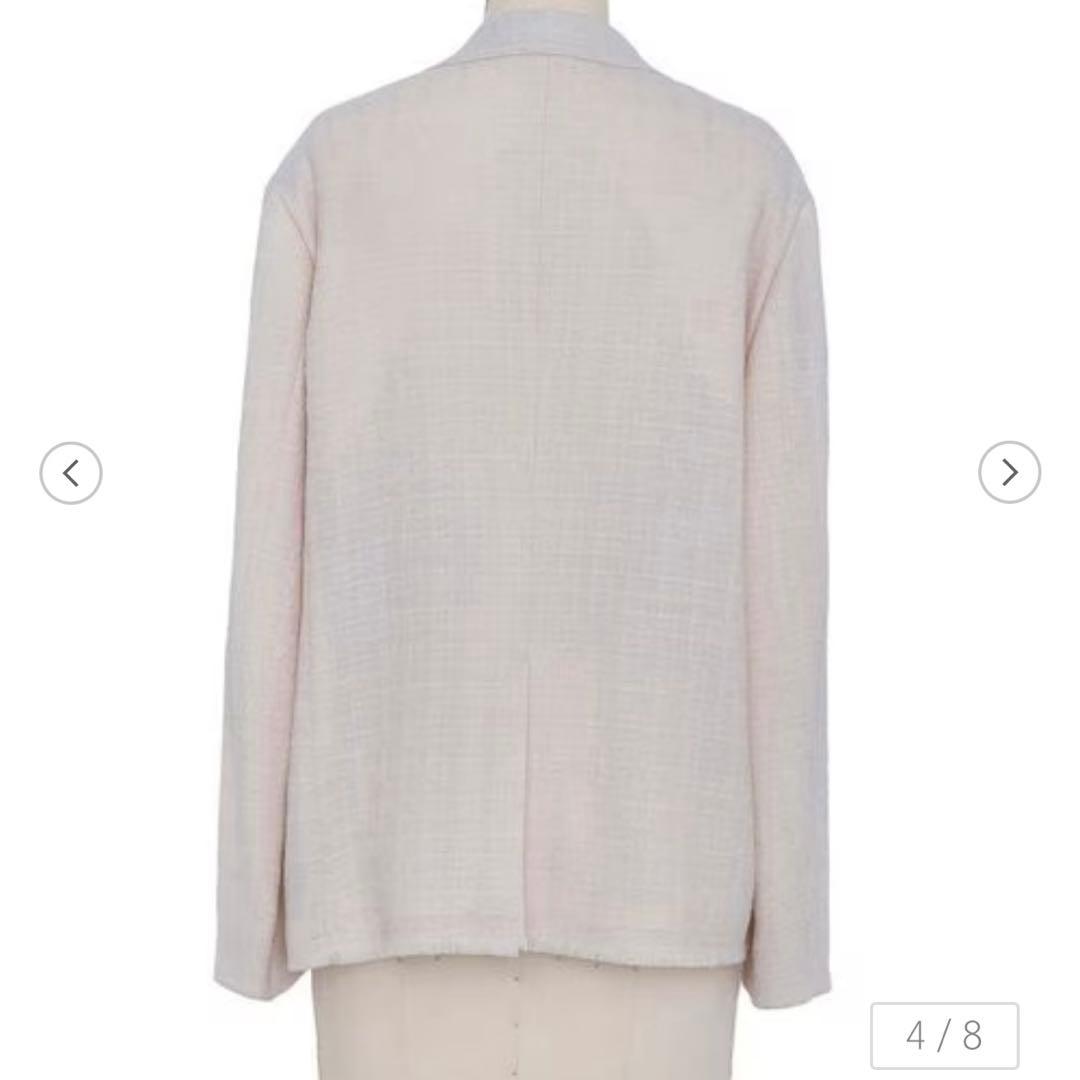Image resolution: width=1080 pixels, height=1080 pixels.
Task: Go to the previous product image
Action: pos(71,473)
